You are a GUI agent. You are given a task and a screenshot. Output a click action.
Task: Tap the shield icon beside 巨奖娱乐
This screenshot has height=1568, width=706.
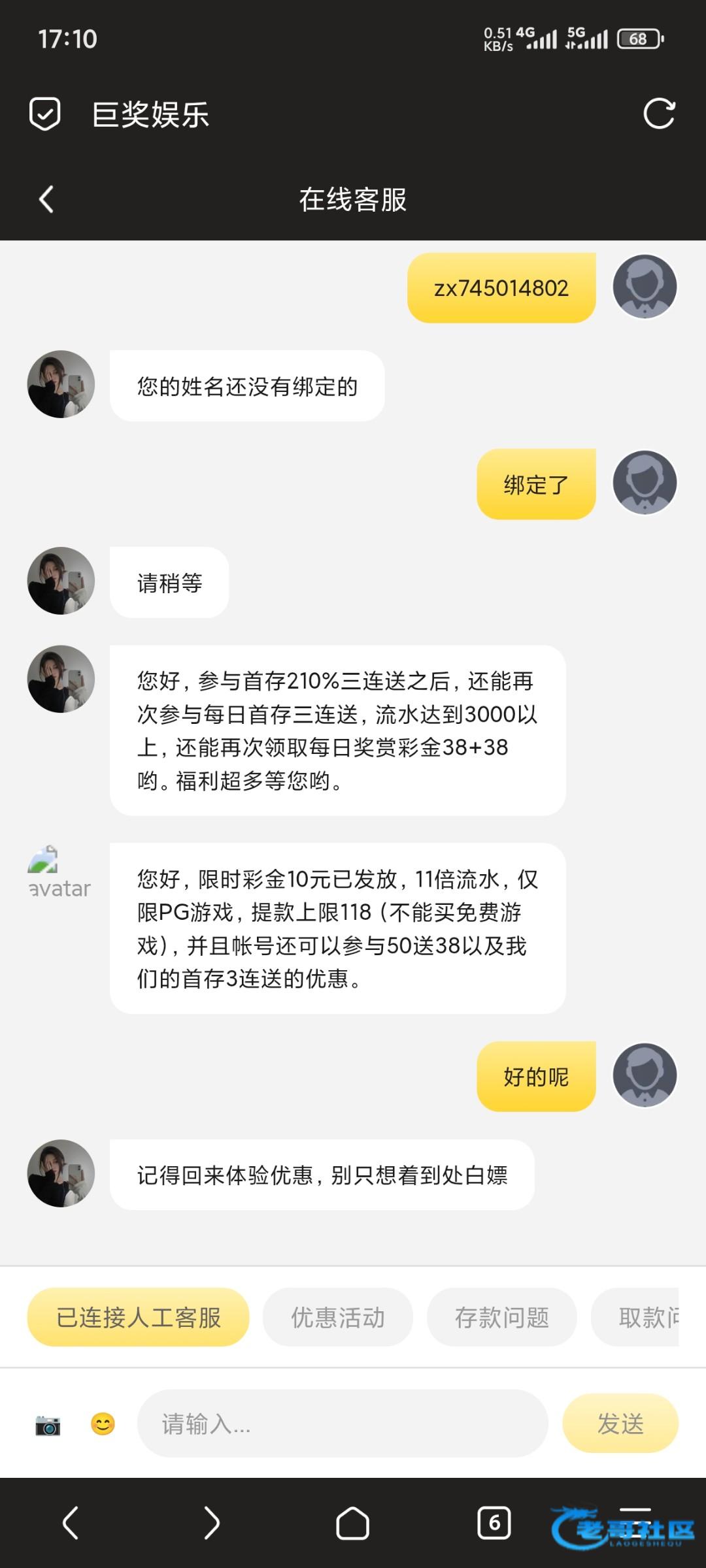[45, 114]
